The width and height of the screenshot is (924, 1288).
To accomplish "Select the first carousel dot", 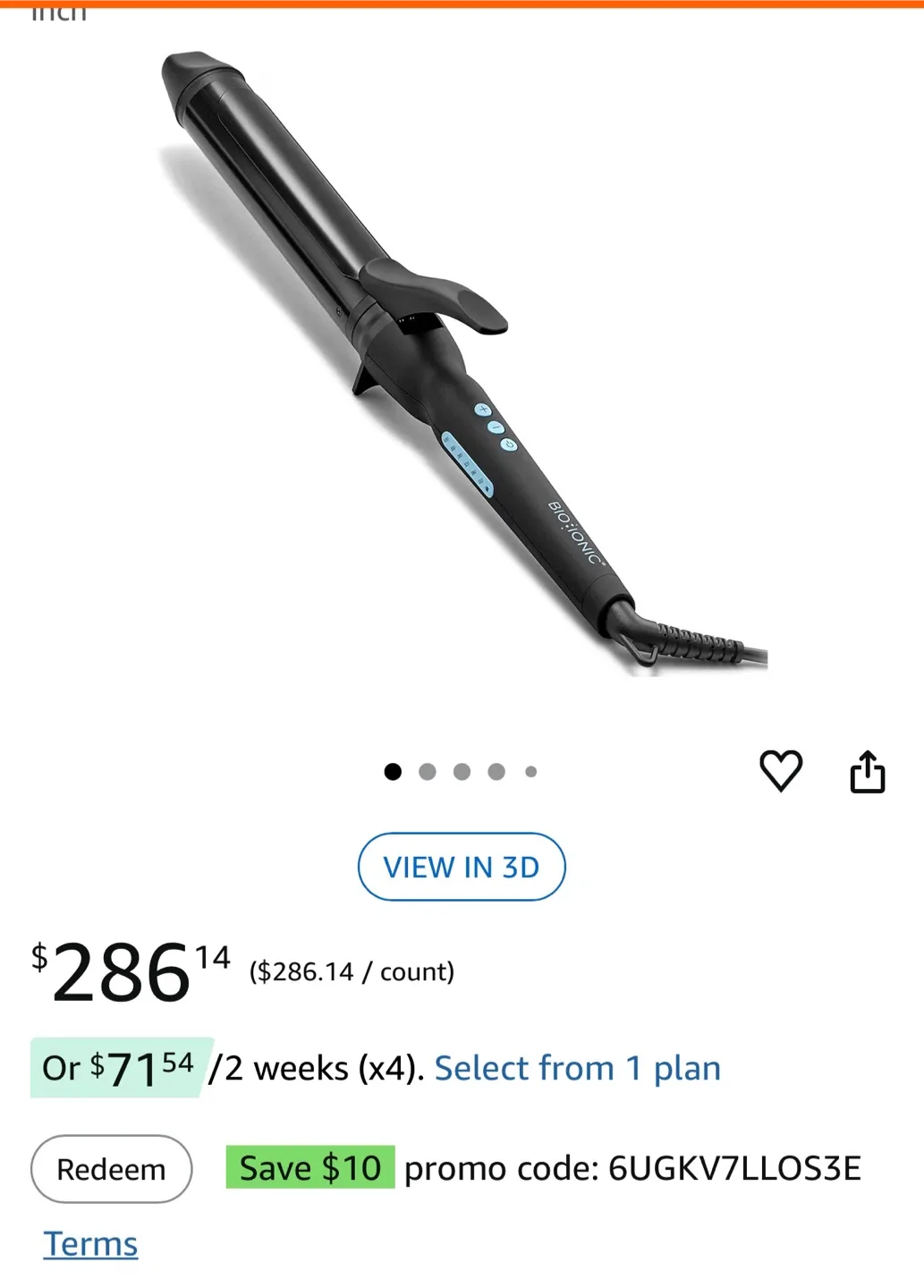I will click(392, 771).
